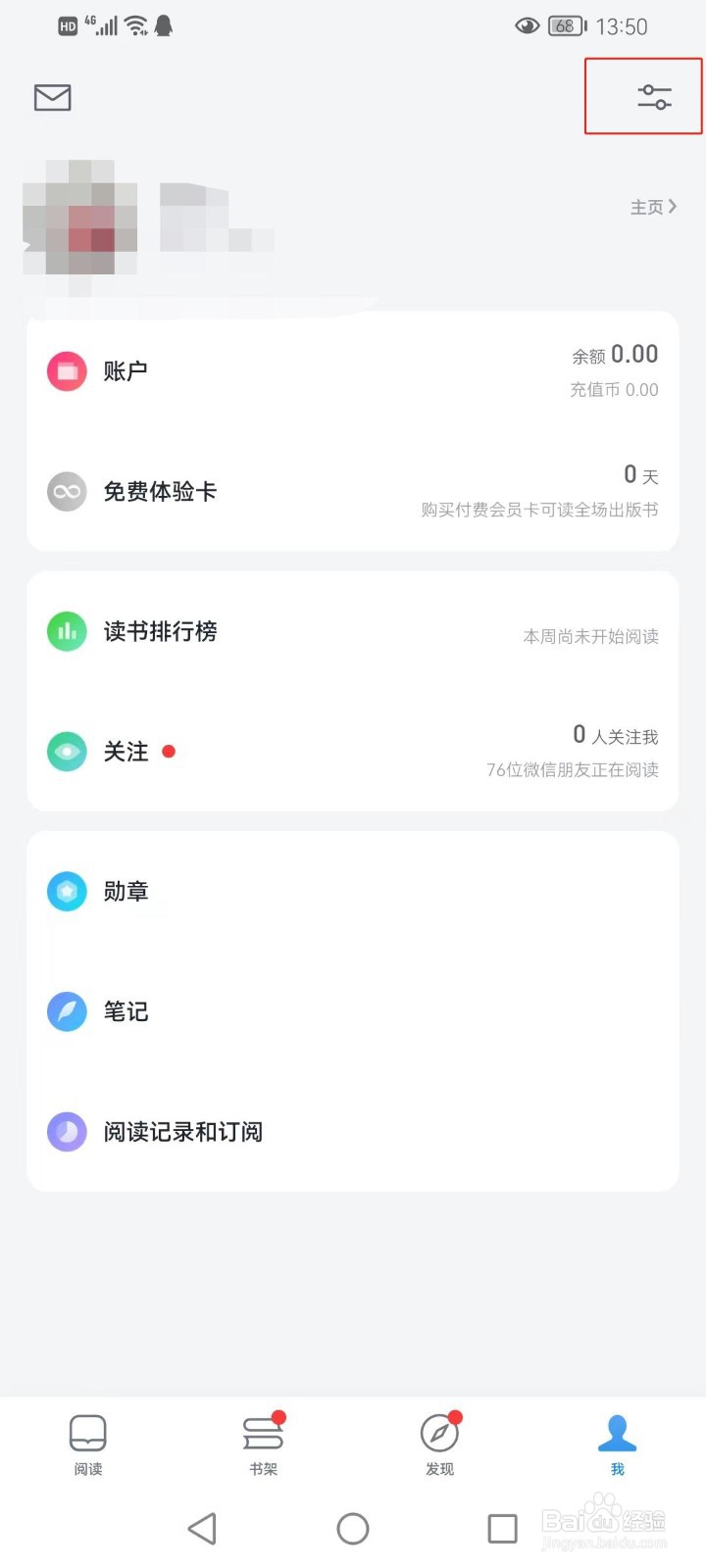Viewport: 706px width, 1568px height.
Task: Open the mail inbox icon
Action: (52, 97)
